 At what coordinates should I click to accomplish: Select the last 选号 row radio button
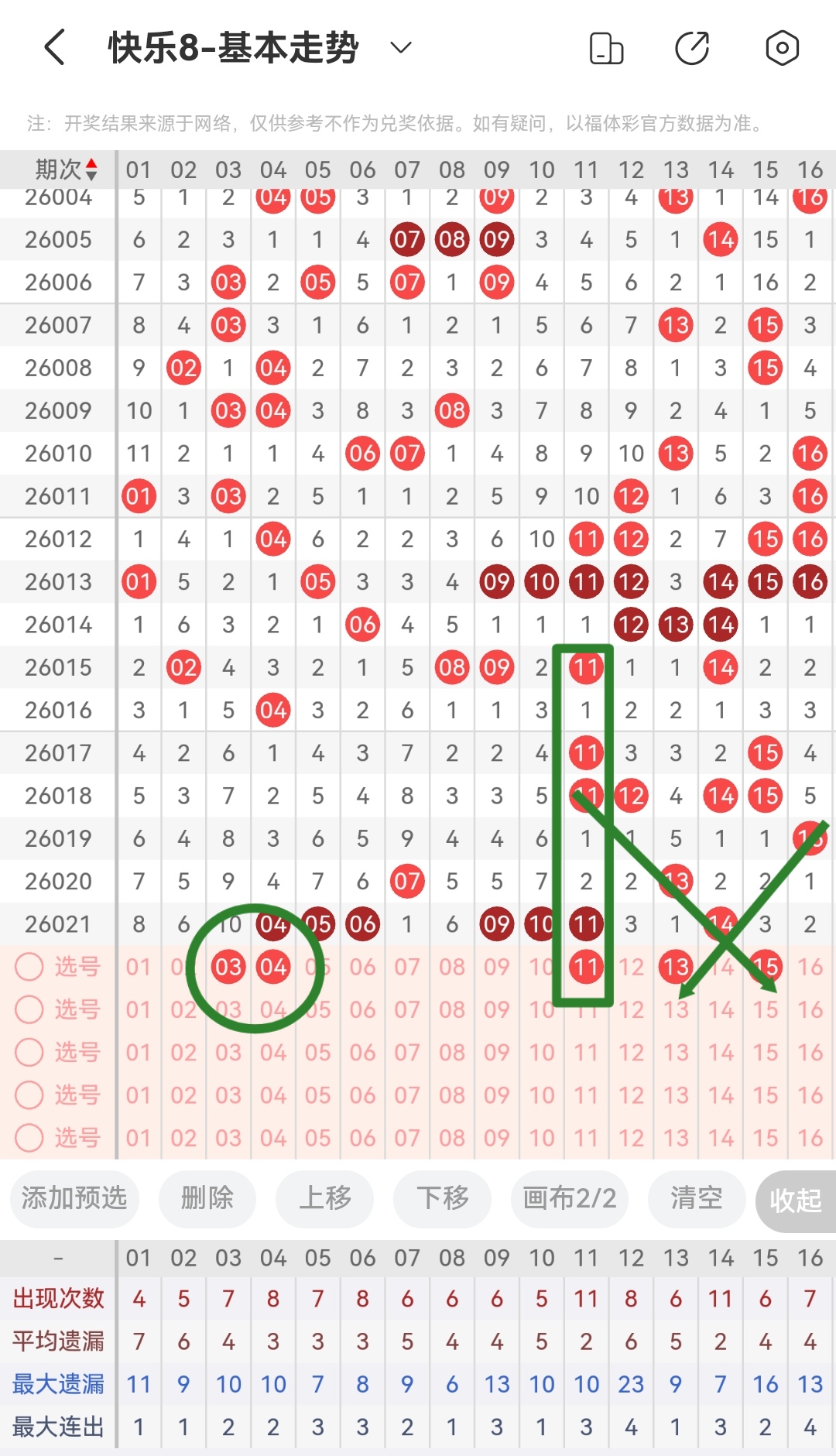(x=29, y=1137)
